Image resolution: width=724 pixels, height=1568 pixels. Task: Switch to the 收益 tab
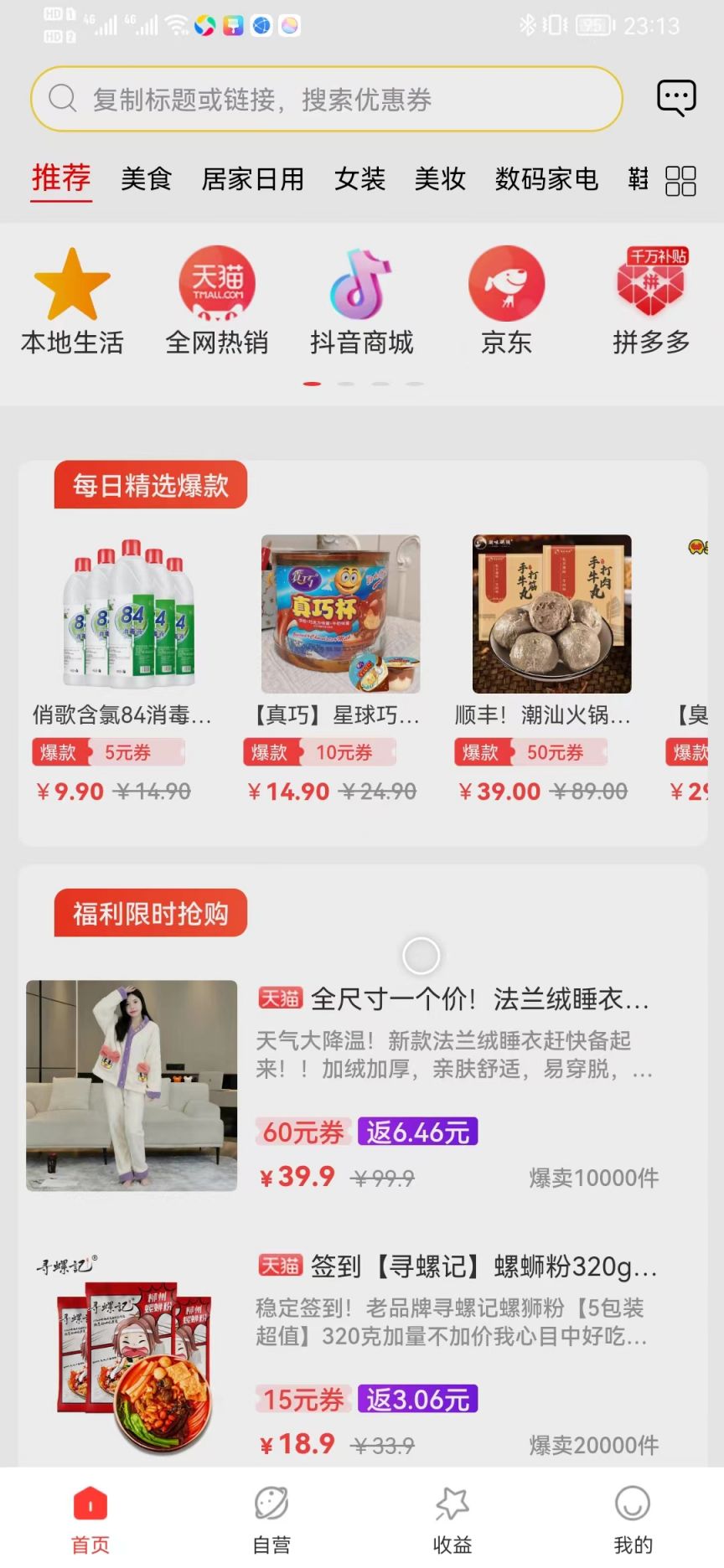(452, 1518)
